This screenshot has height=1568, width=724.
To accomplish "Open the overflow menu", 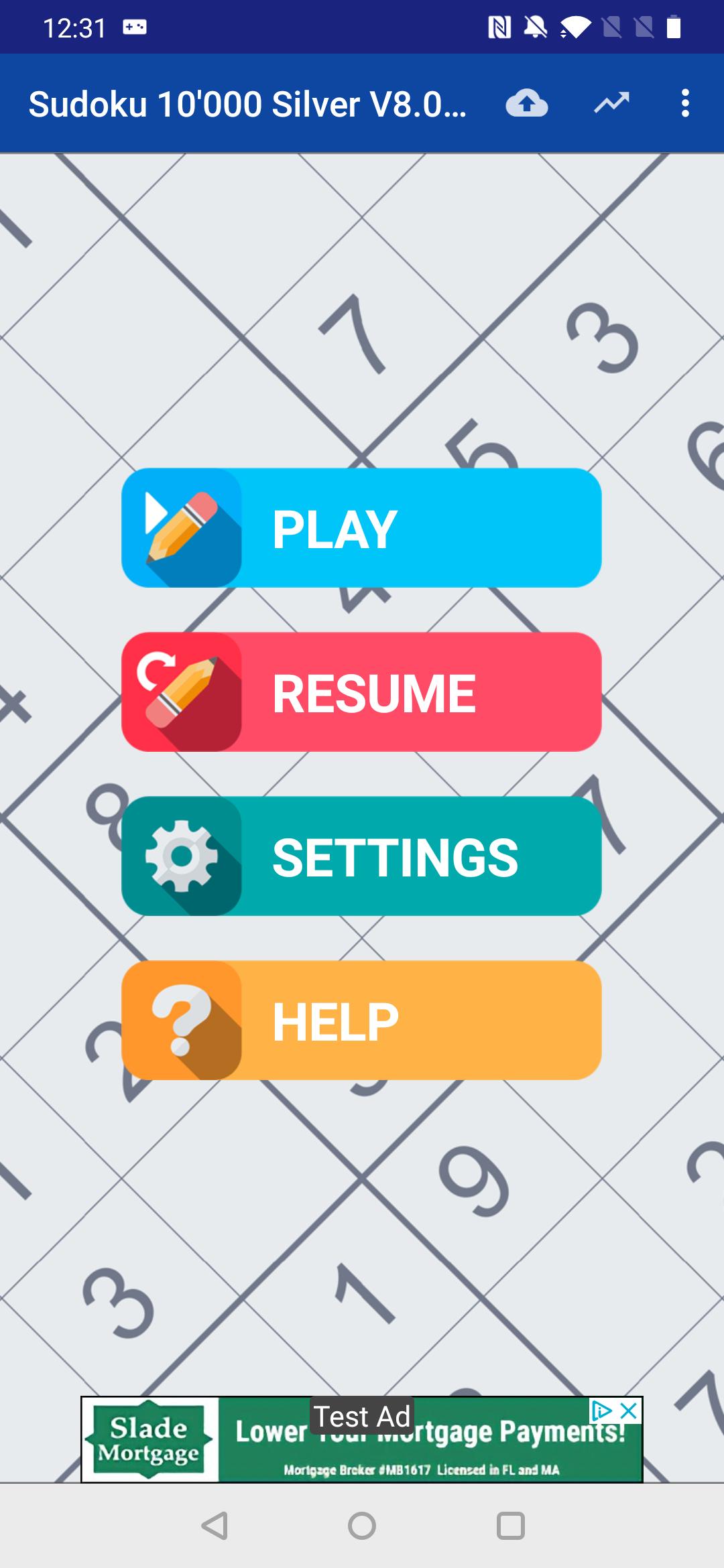I will tap(684, 103).
